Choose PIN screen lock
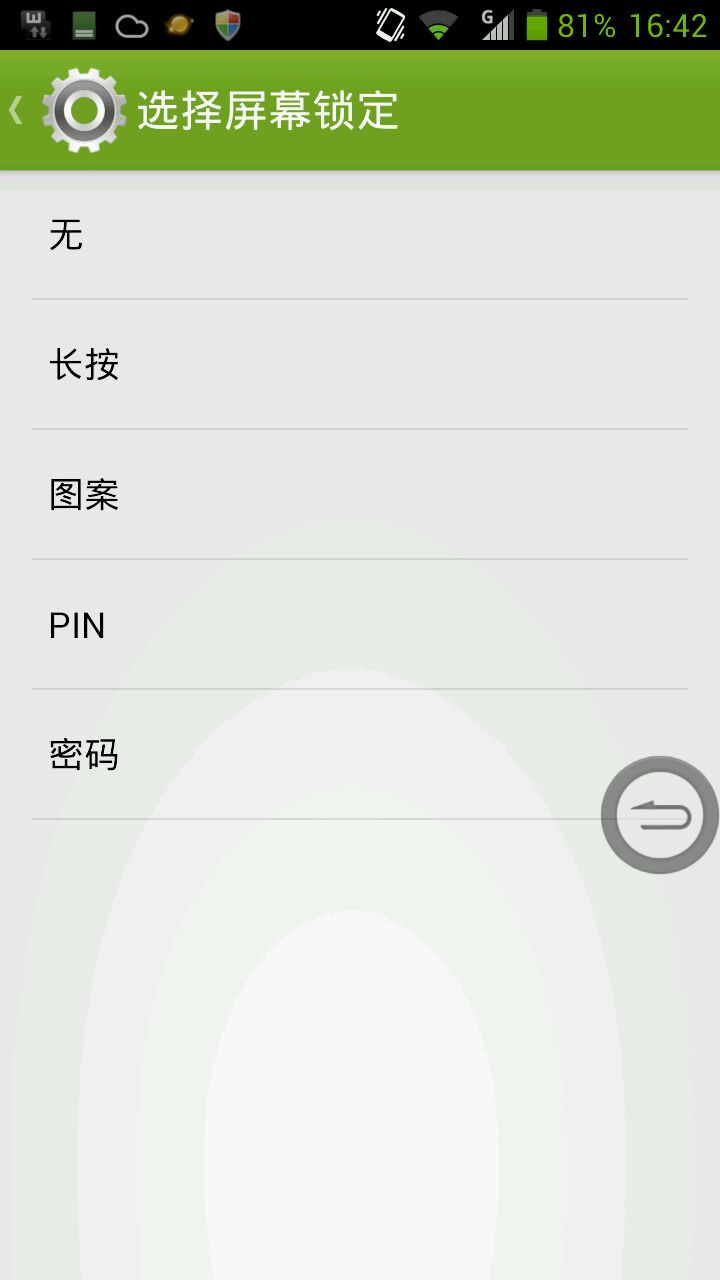720x1280 pixels. [x=360, y=625]
